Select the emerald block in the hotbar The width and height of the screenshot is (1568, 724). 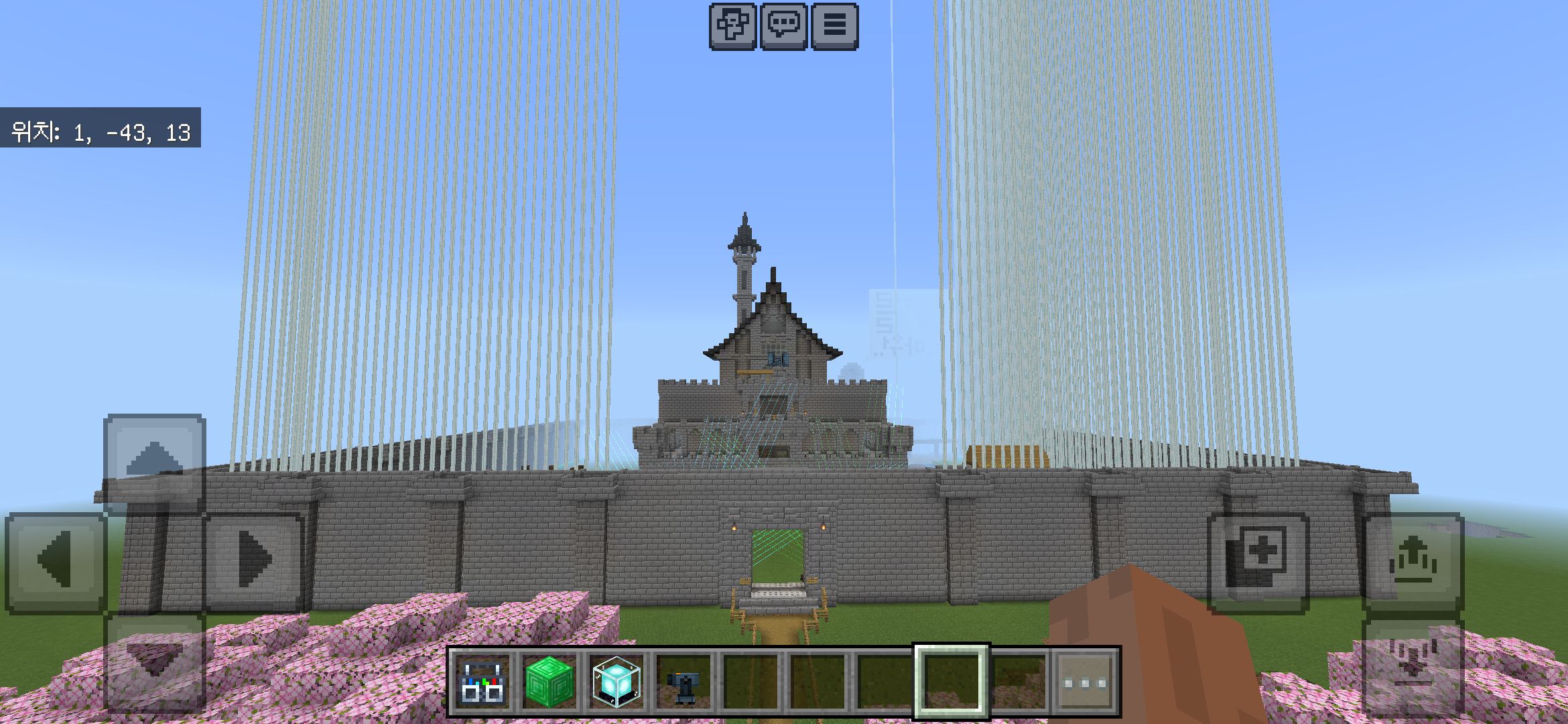(x=549, y=682)
